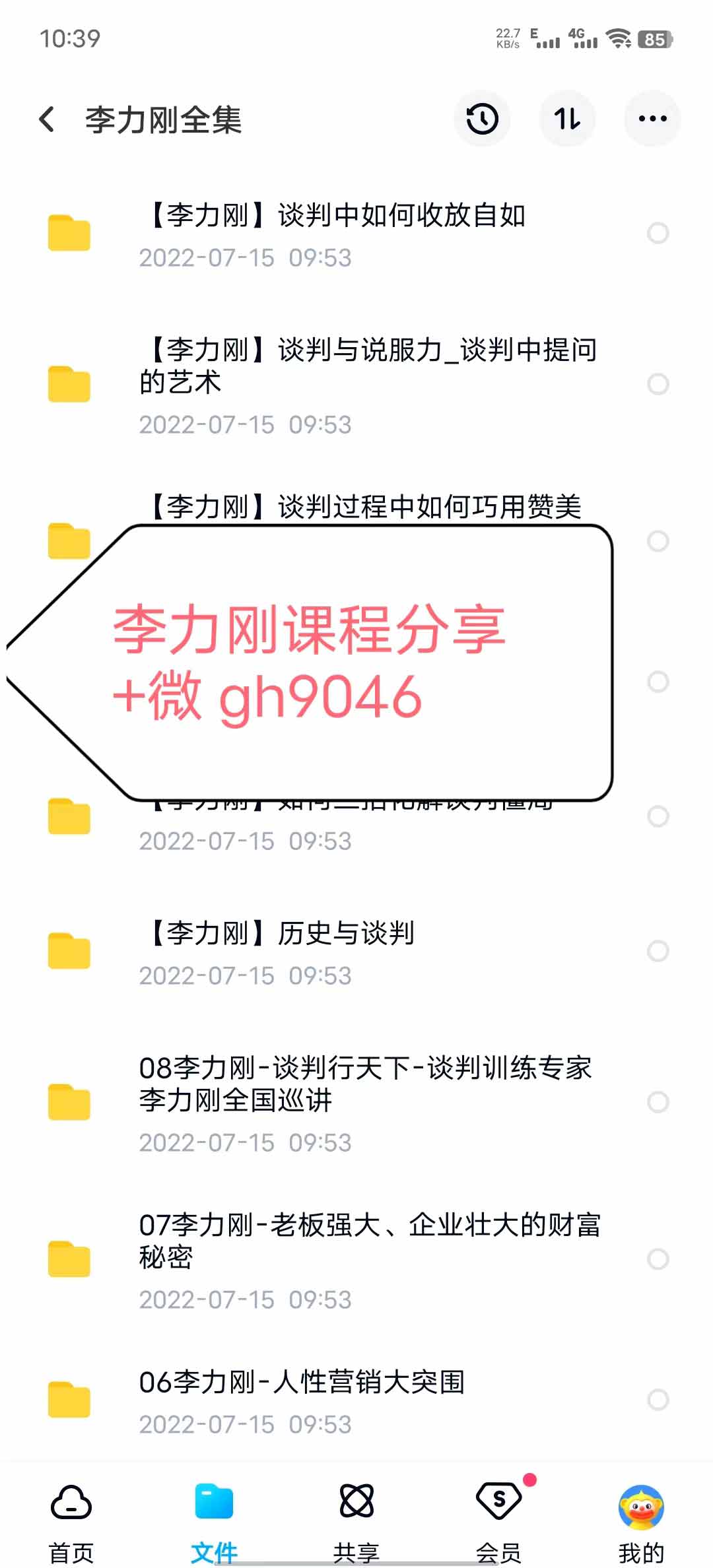Open the recent history clock icon
This screenshot has height=1568, width=713.
(482, 119)
